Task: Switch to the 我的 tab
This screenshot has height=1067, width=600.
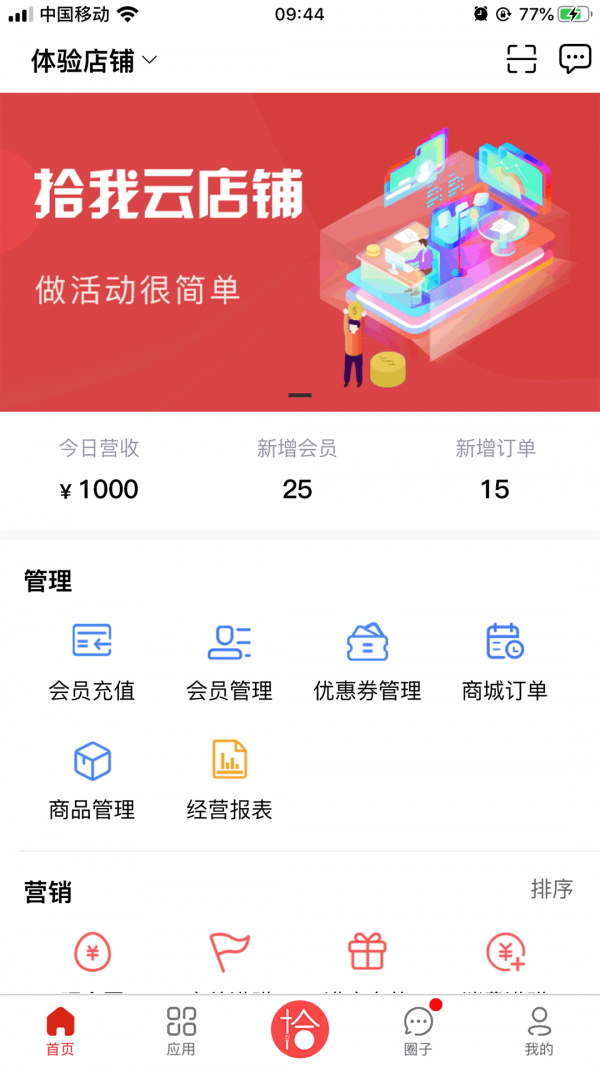Action: [x=539, y=1031]
